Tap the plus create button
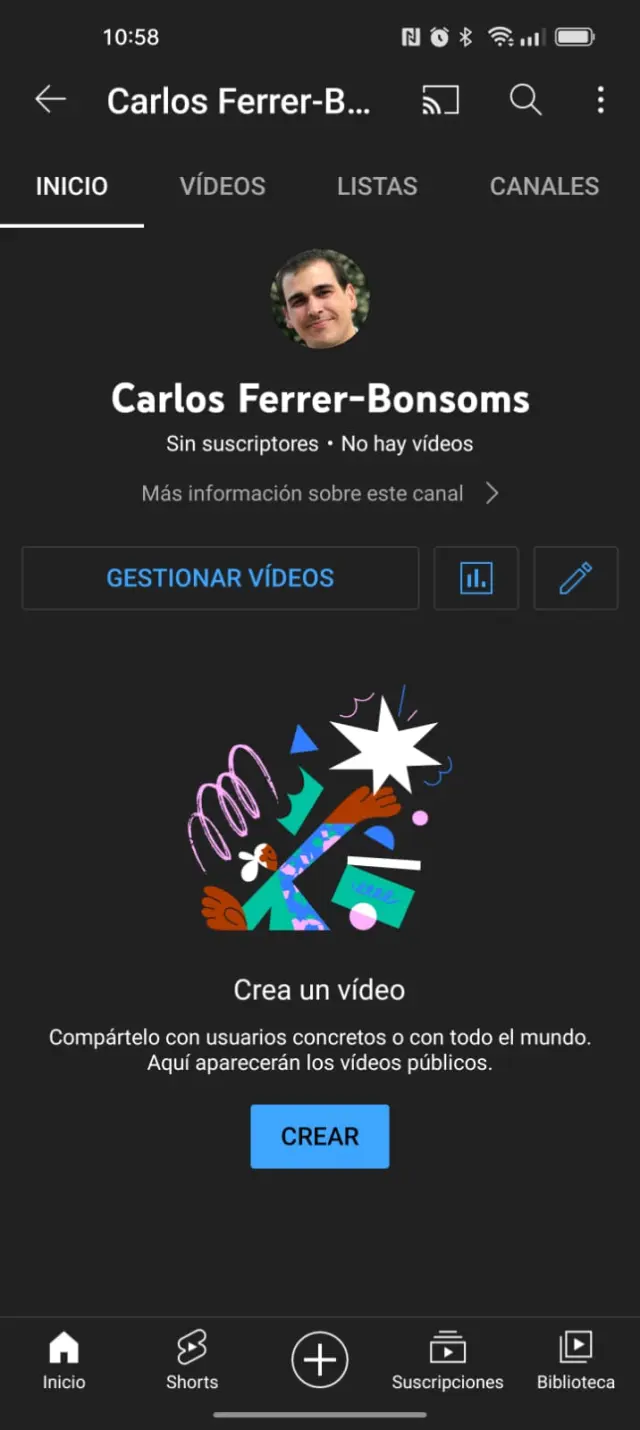This screenshot has height=1430, width=640. (x=320, y=1360)
